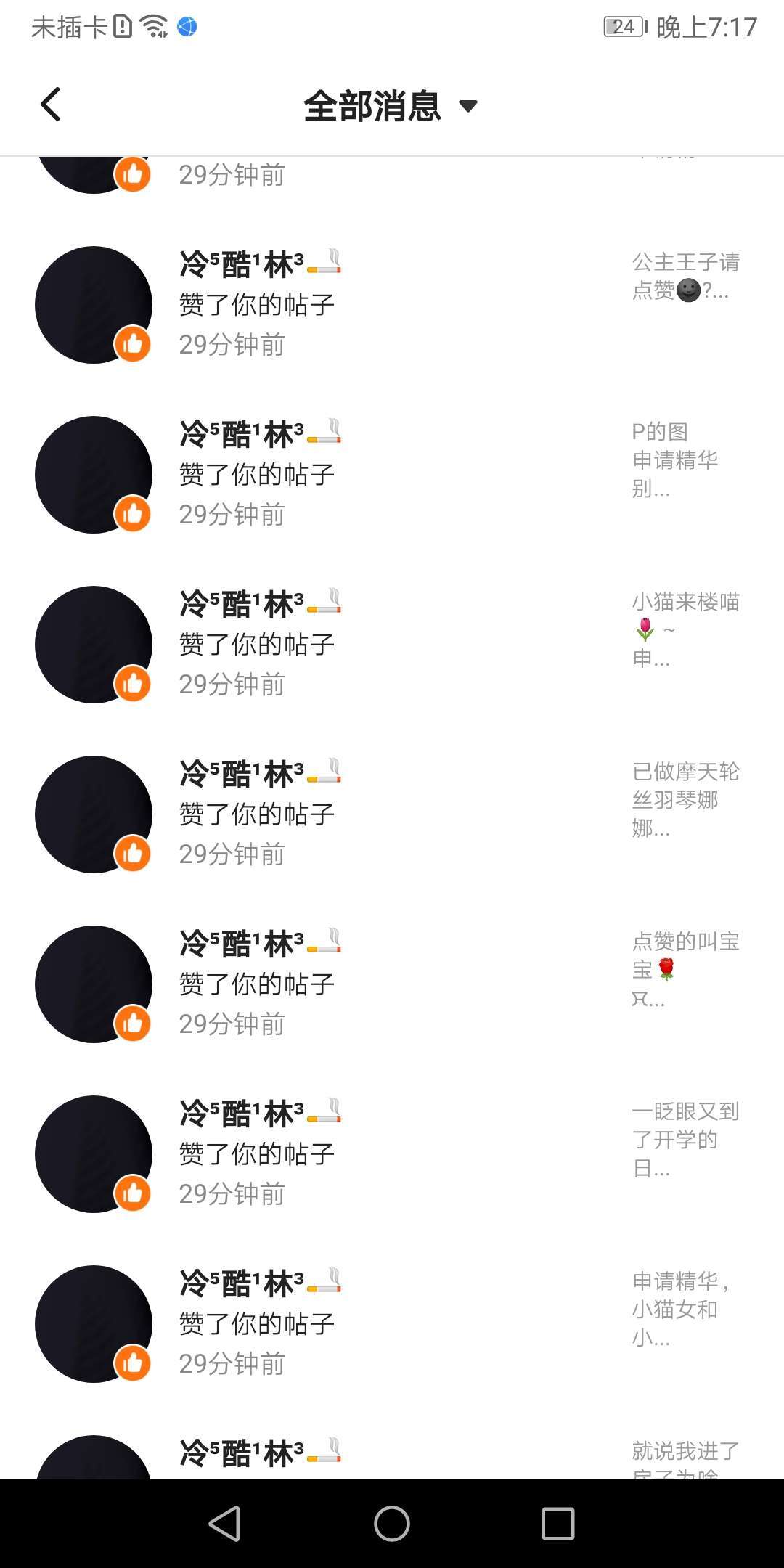This screenshot has height=1568, width=784.
Task: Open the like notification for 一眨眼又到了开学 post
Action: coord(392,1153)
